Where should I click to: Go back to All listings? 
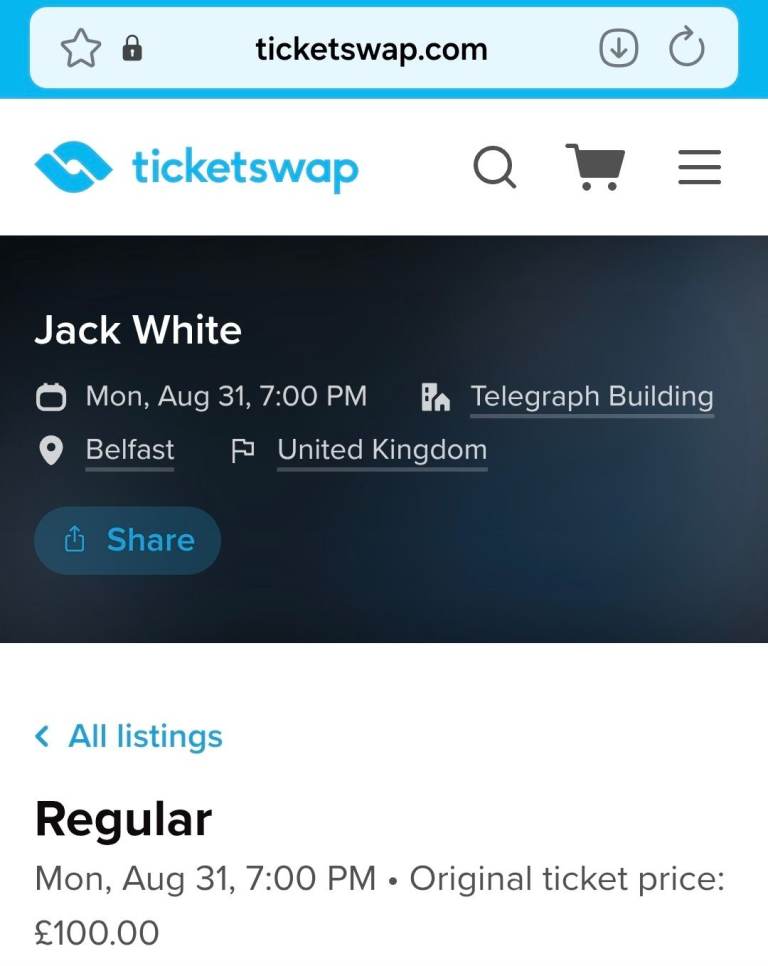coord(129,736)
